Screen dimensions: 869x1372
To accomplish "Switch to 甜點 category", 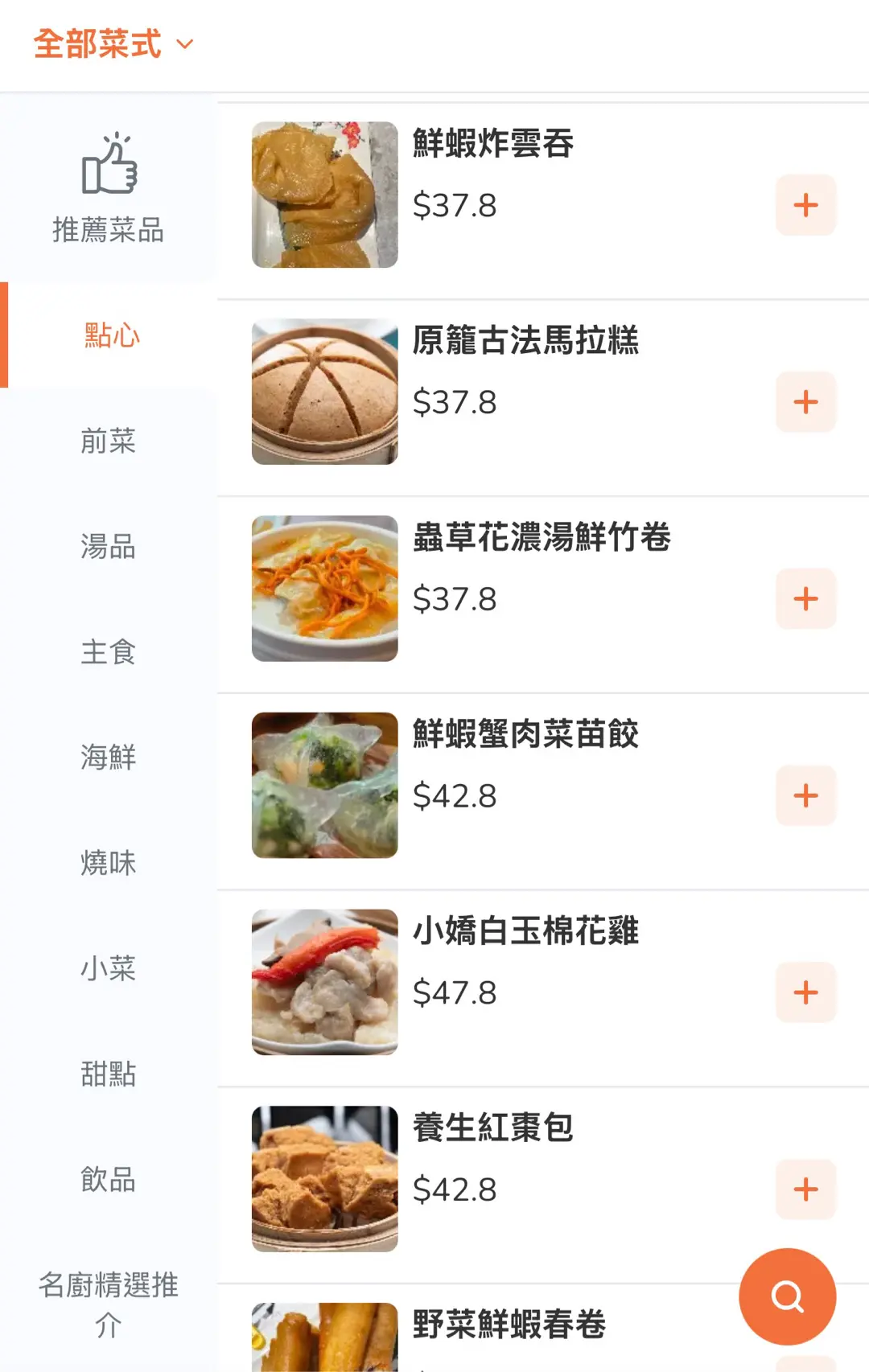I will point(109,1074).
